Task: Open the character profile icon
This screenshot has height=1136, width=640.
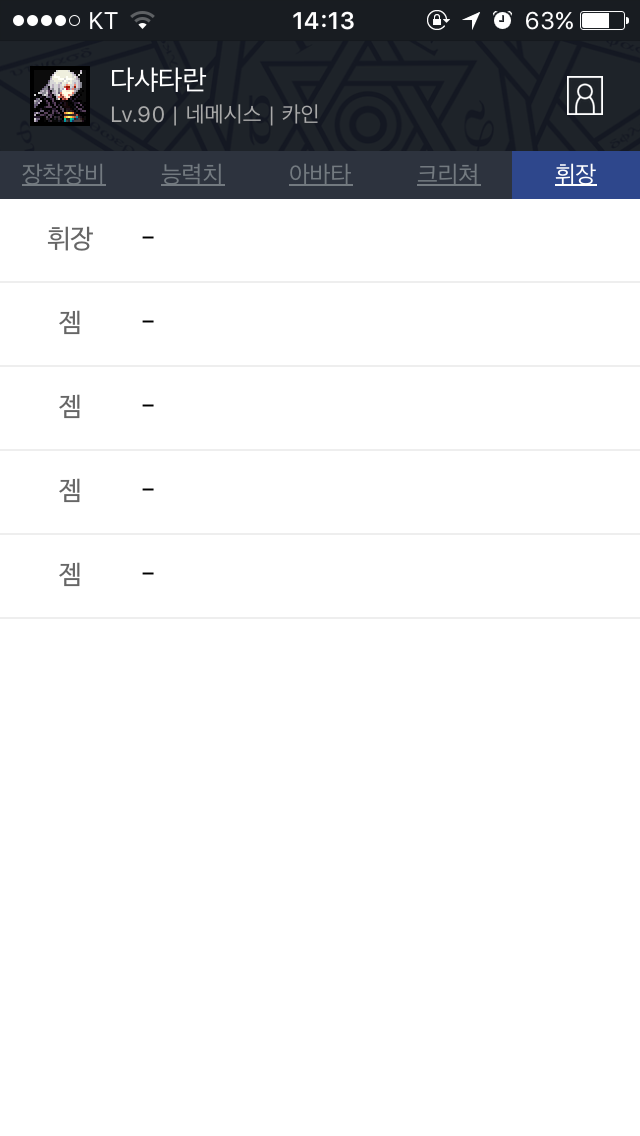Action: click(585, 96)
